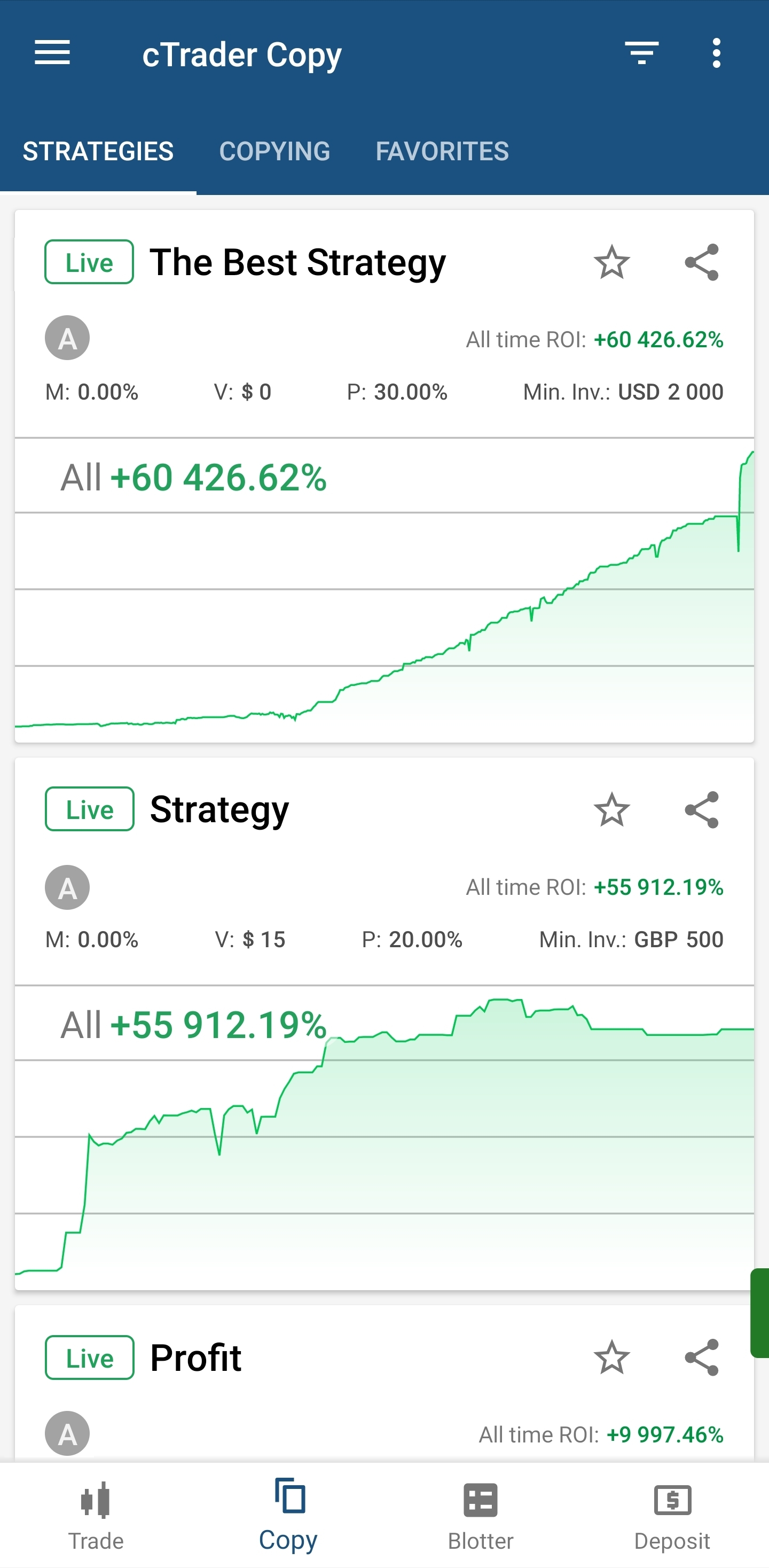Share the strategy named Strategy
The width and height of the screenshot is (769, 1568).
(x=702, y=809)
